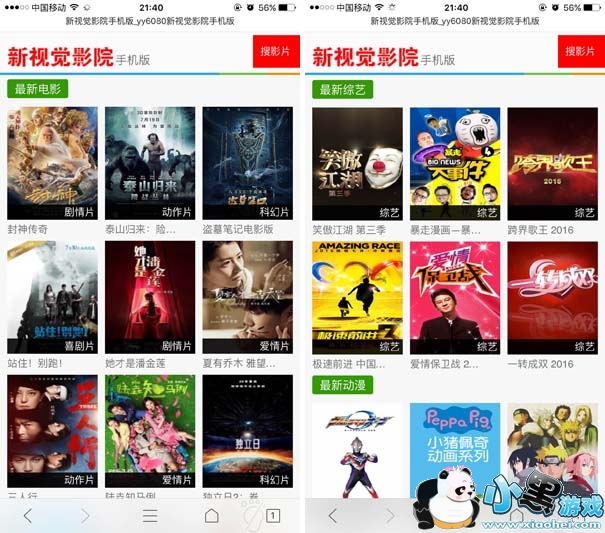Open the 最新综艺 section
The width and height of the screenshot is (605, 533).
(x=342, y=89)
